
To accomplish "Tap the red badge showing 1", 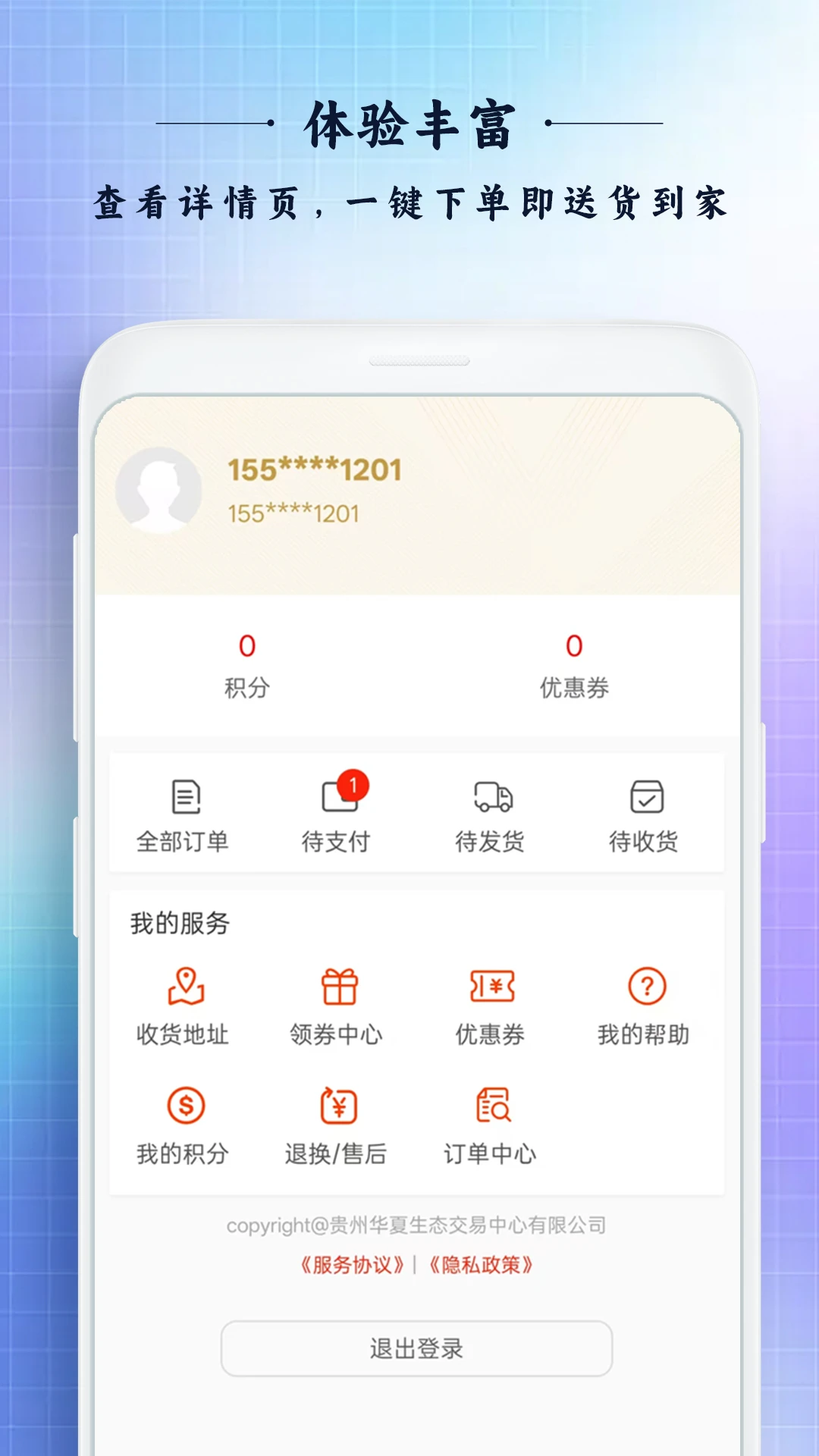I will tap(353, 785).
